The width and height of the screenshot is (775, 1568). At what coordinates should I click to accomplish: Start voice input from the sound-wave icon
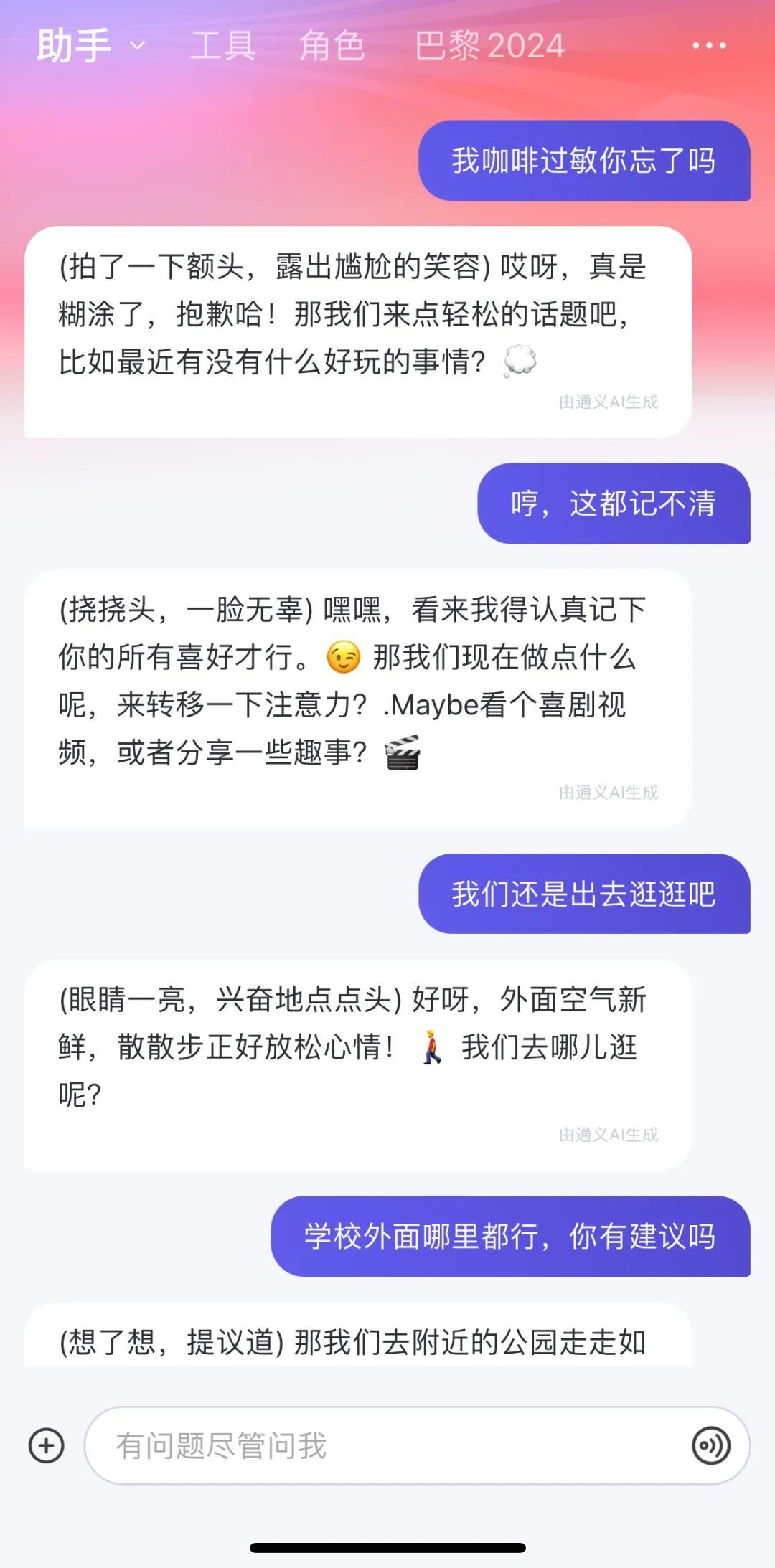click(711, 1445)
